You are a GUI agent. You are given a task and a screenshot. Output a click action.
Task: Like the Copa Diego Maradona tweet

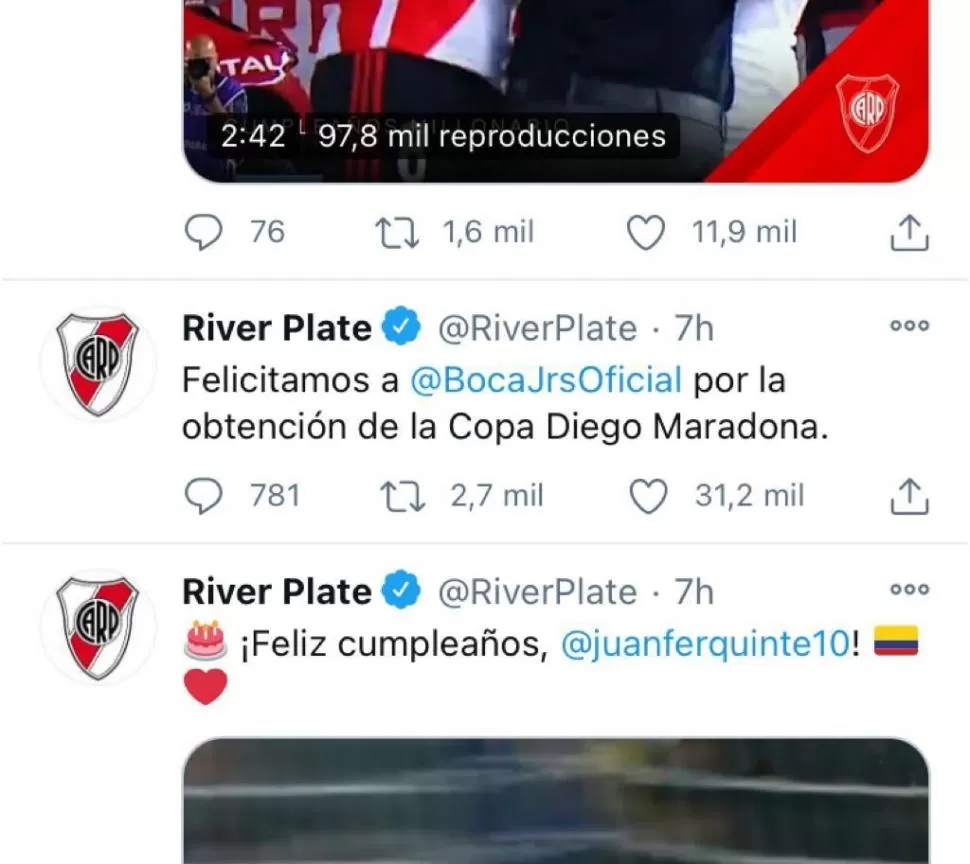[x=649, y=496]
